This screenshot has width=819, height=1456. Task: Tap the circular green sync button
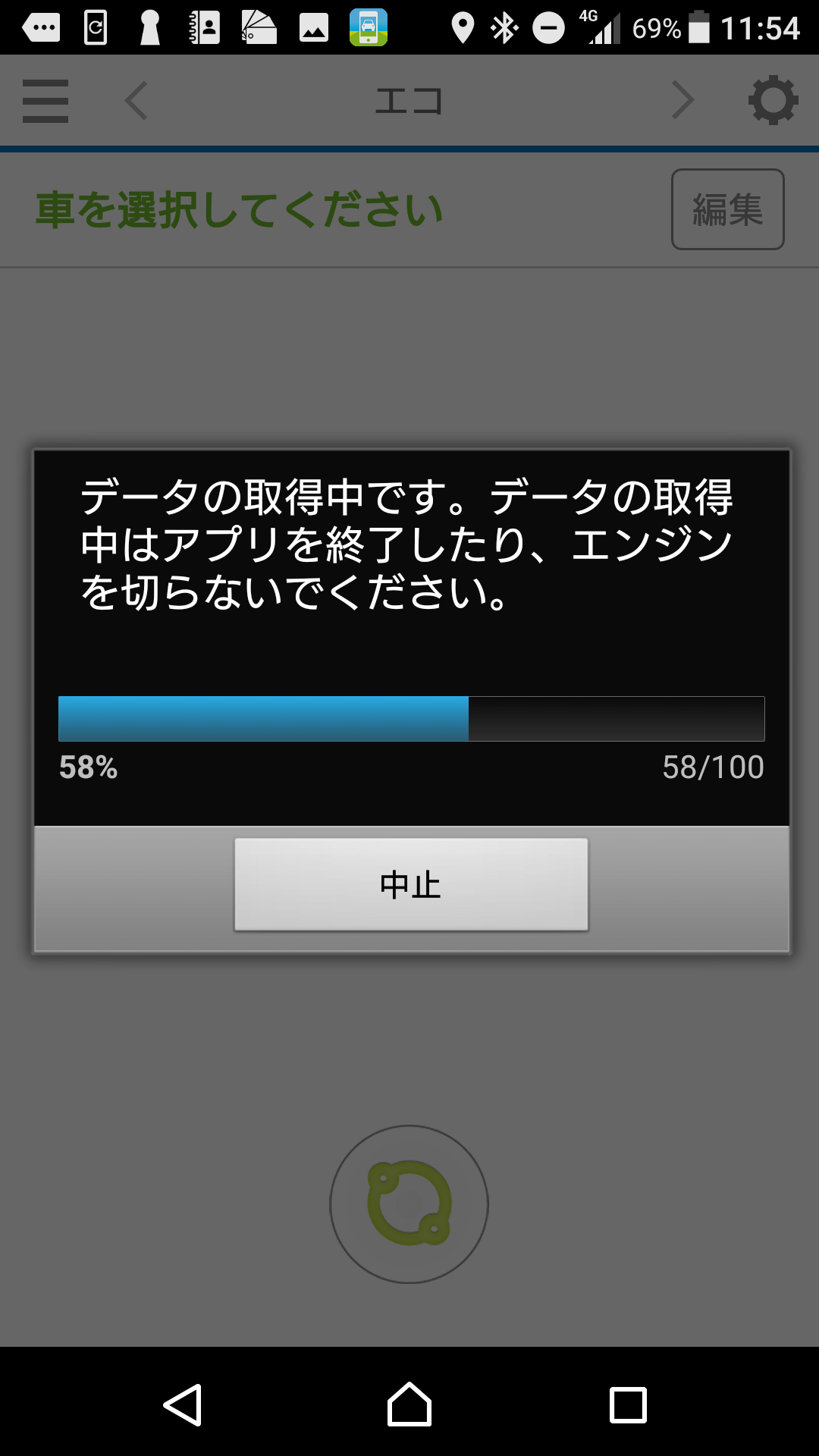[409, 1204]
